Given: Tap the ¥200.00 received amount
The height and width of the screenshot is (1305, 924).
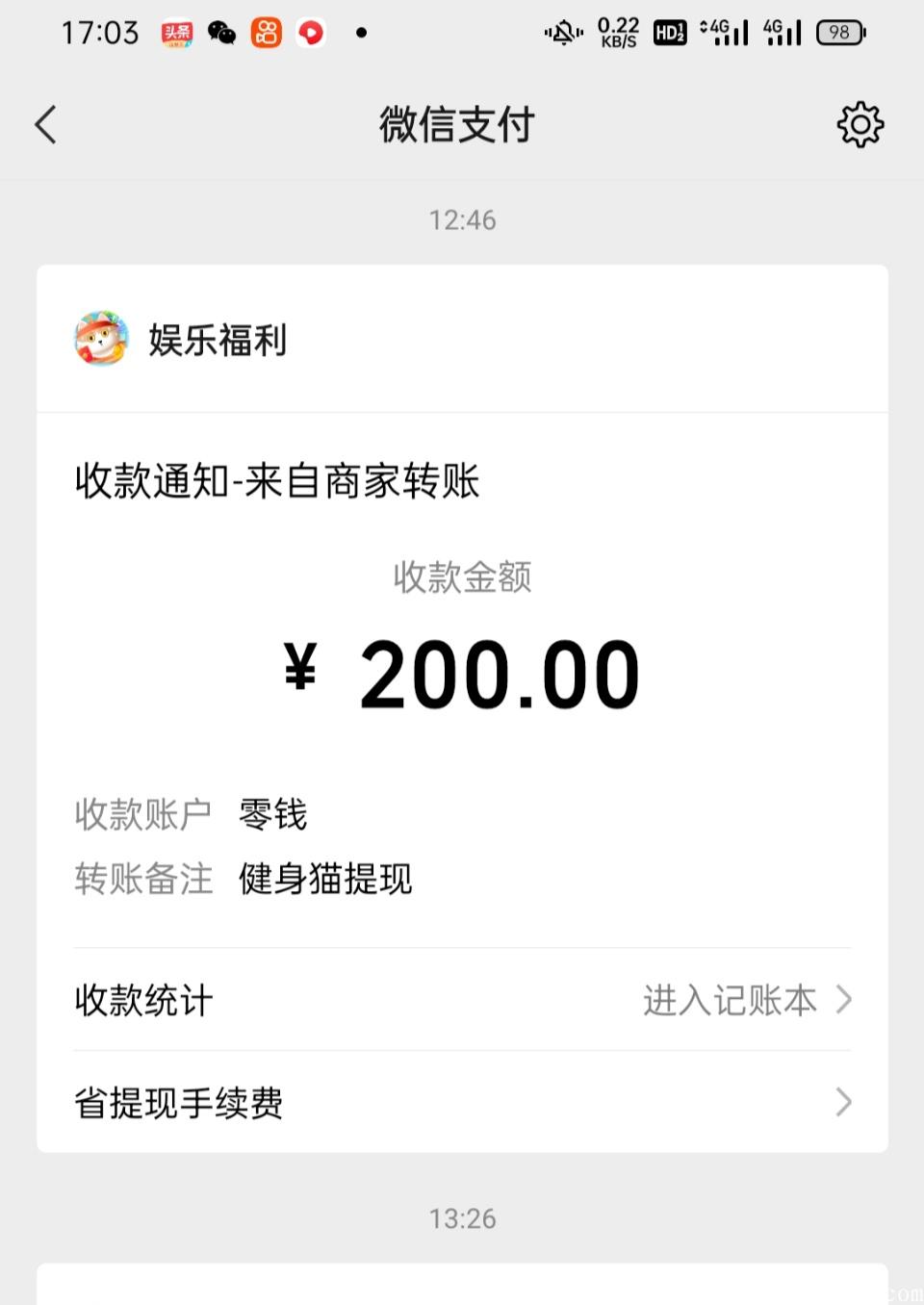Looking at the screenshot, I should (462, 671).
